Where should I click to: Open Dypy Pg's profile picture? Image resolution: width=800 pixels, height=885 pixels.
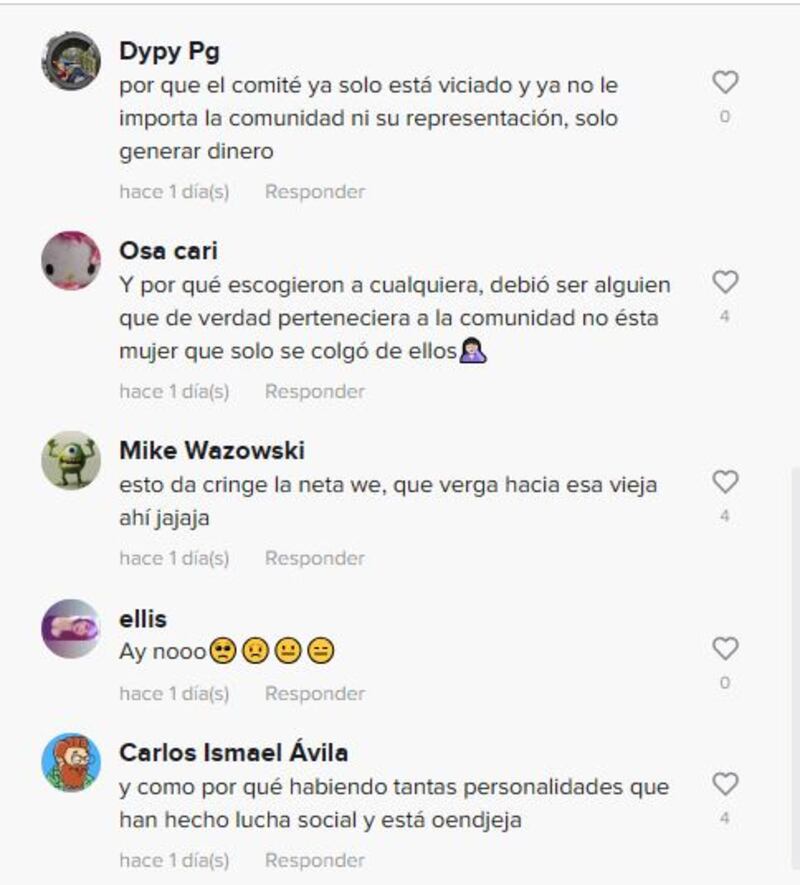pyautogui.click(x=71, y=61)
